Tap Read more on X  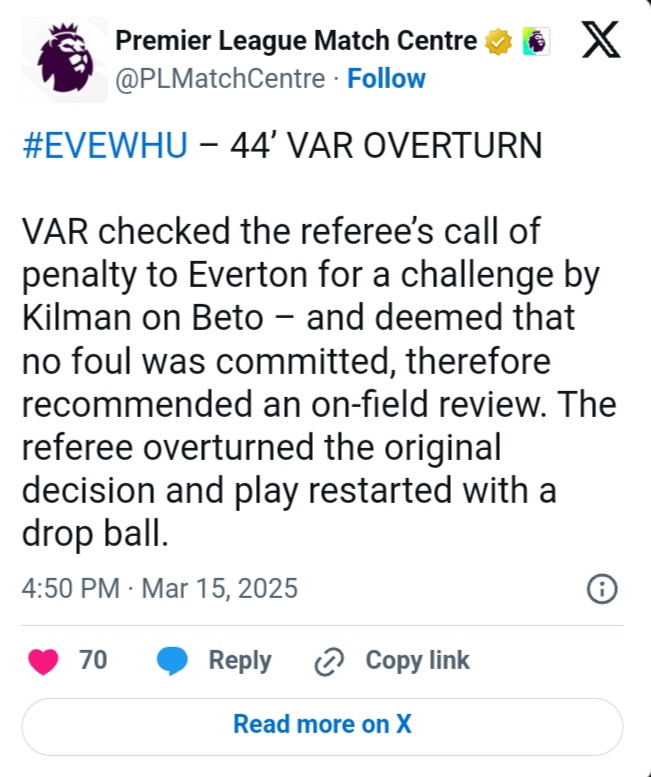[322, 724]
